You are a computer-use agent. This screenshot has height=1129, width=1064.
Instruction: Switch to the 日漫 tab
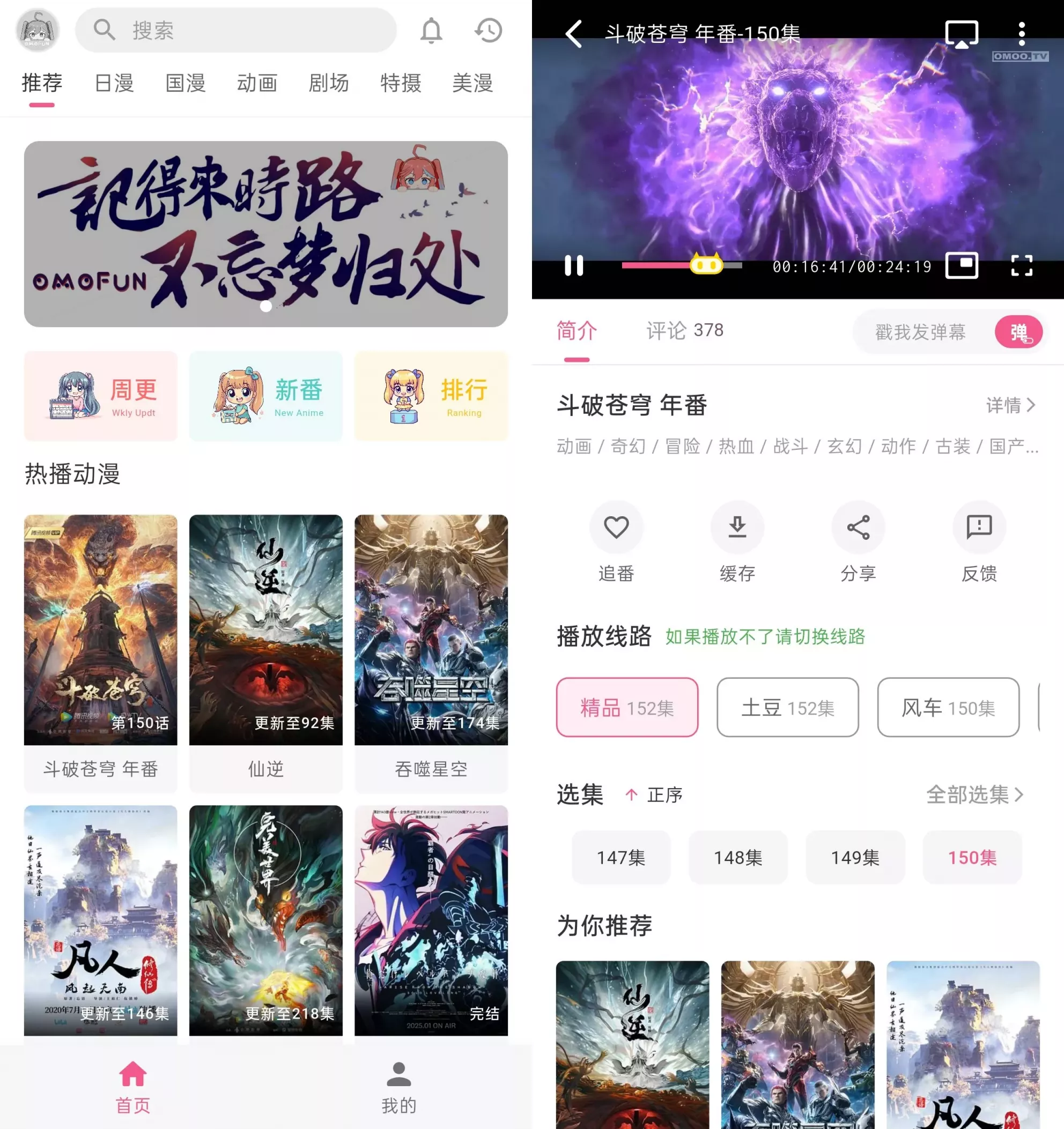click(114, 83)
